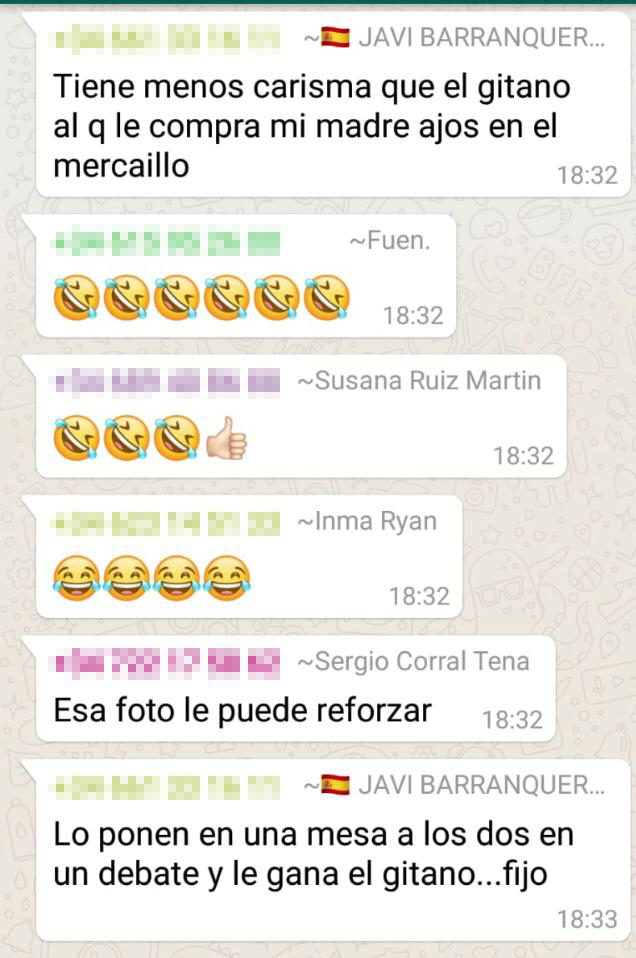Image resolution: width=636 pixels, height=958 pixels.
Task: Open sender Fuen.'s contact name
Action: [389, 241]
